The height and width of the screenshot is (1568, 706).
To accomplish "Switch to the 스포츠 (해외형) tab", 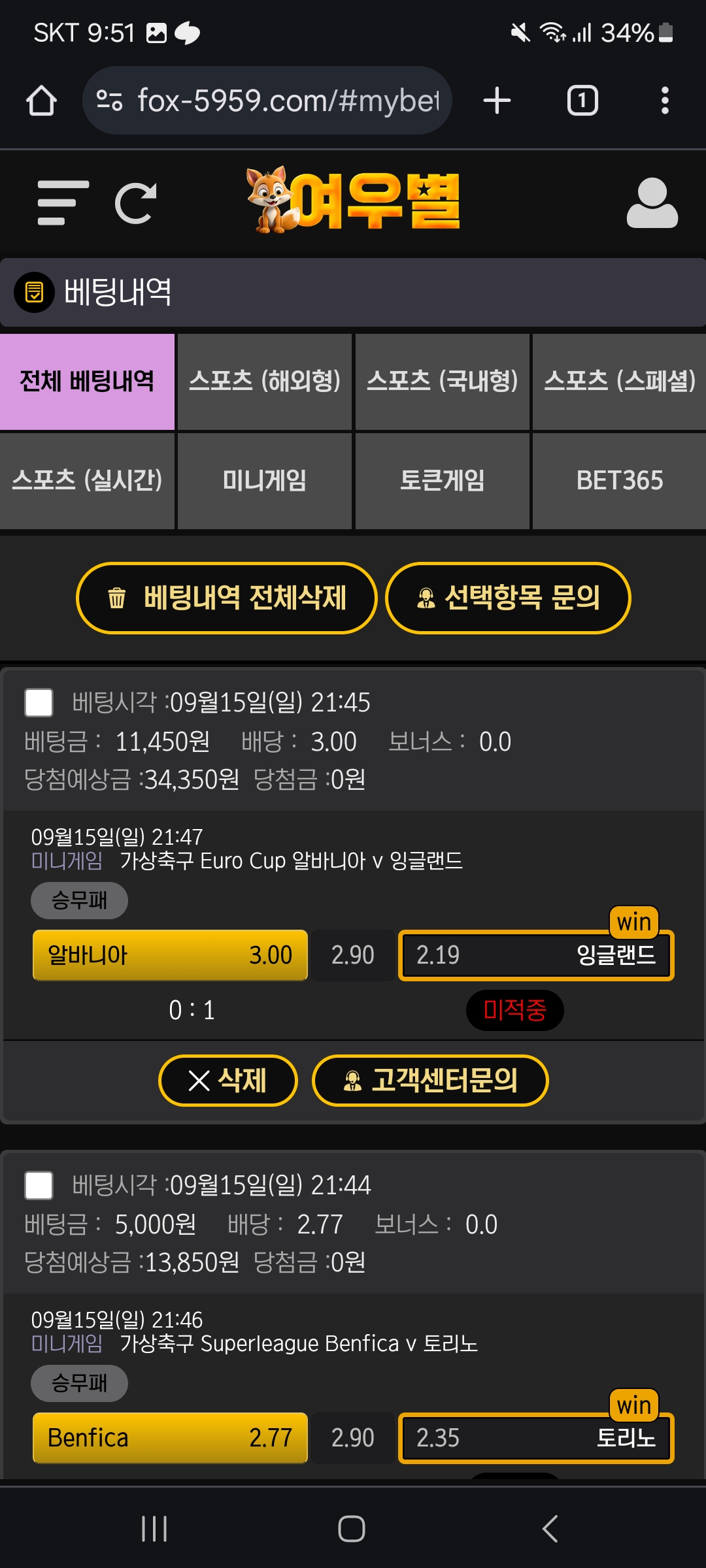I will coord(265,382).
